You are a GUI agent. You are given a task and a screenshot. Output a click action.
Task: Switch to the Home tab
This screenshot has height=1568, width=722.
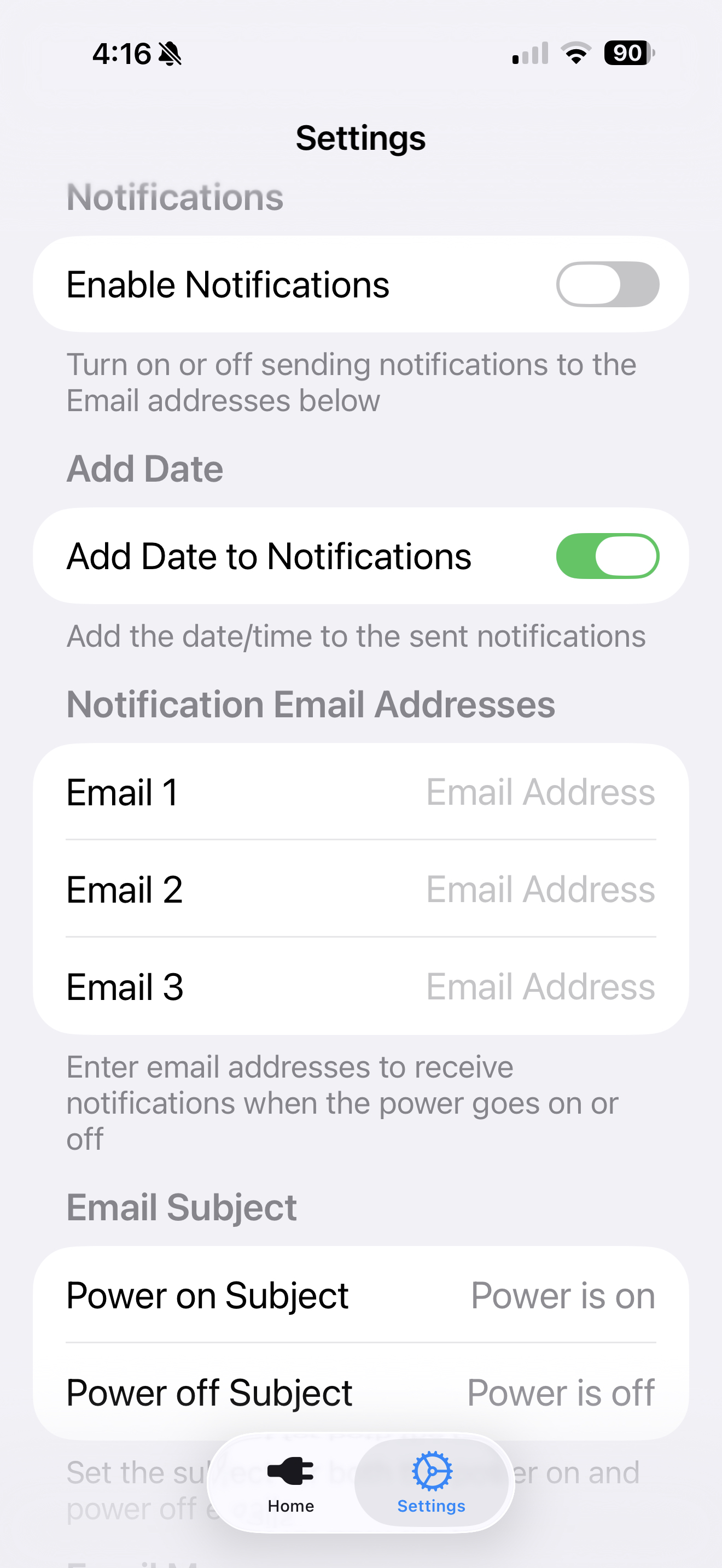pyautogui.click(x=290, y=1482)
